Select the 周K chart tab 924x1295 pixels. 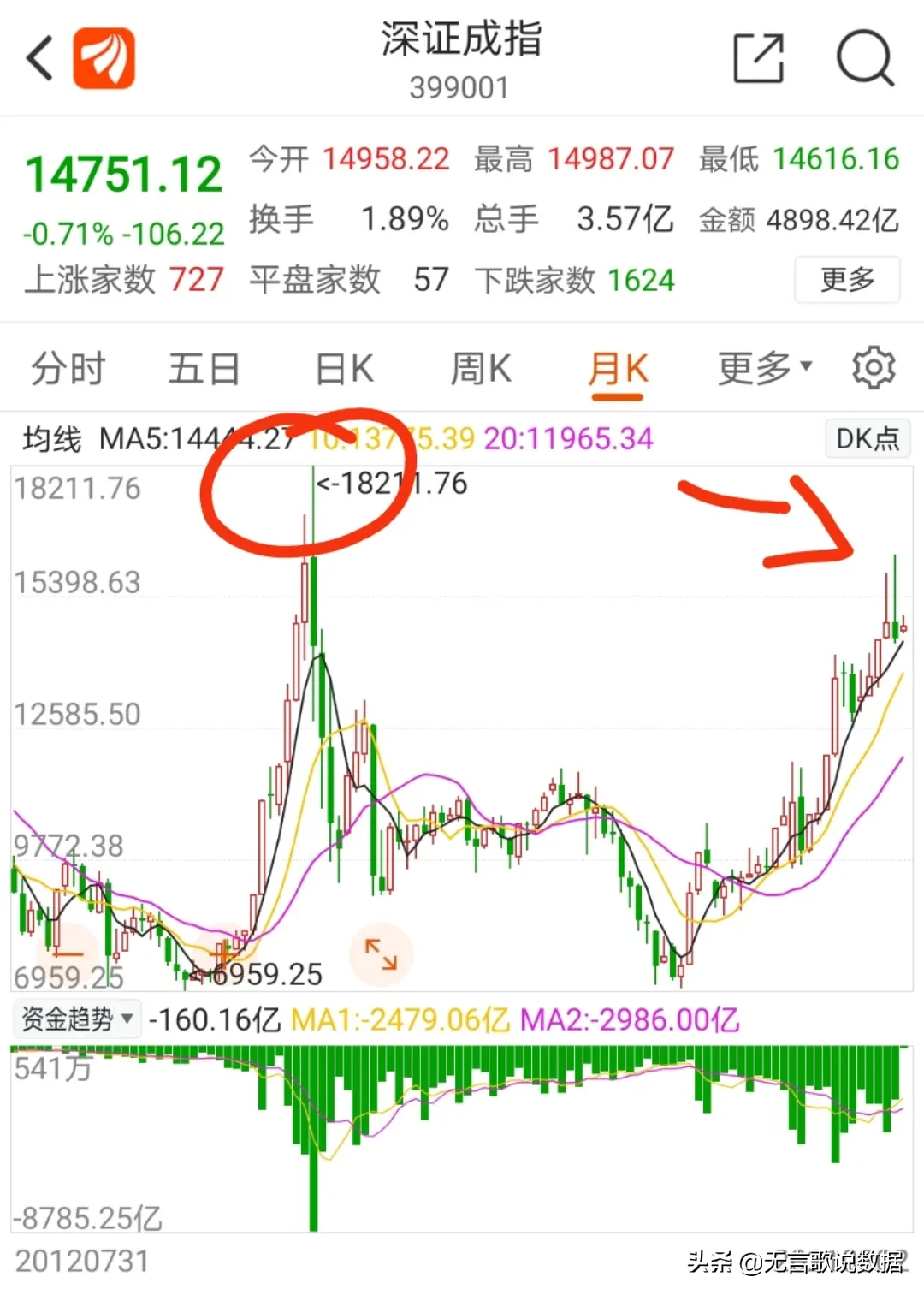(x=480, y=370)
